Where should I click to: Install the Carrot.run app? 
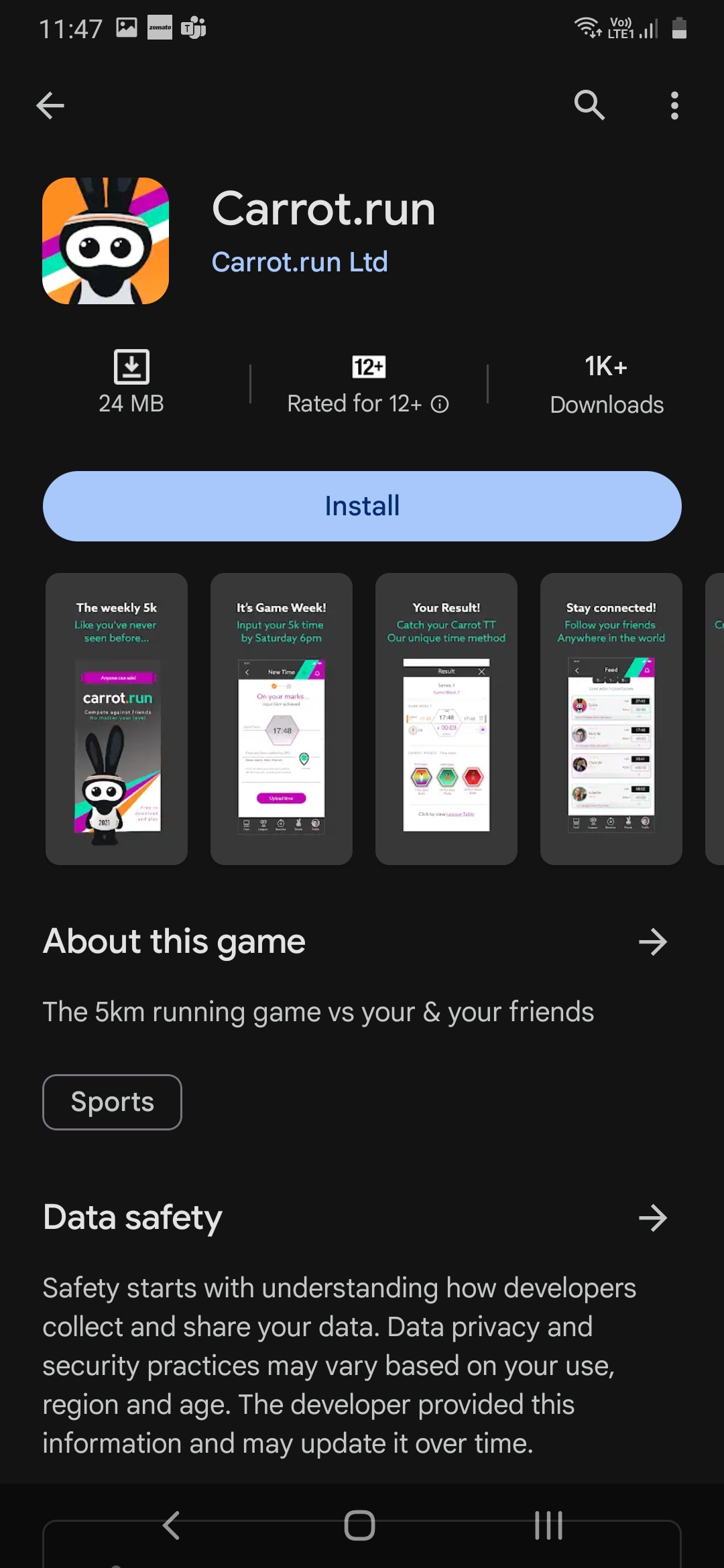[362, 506]
